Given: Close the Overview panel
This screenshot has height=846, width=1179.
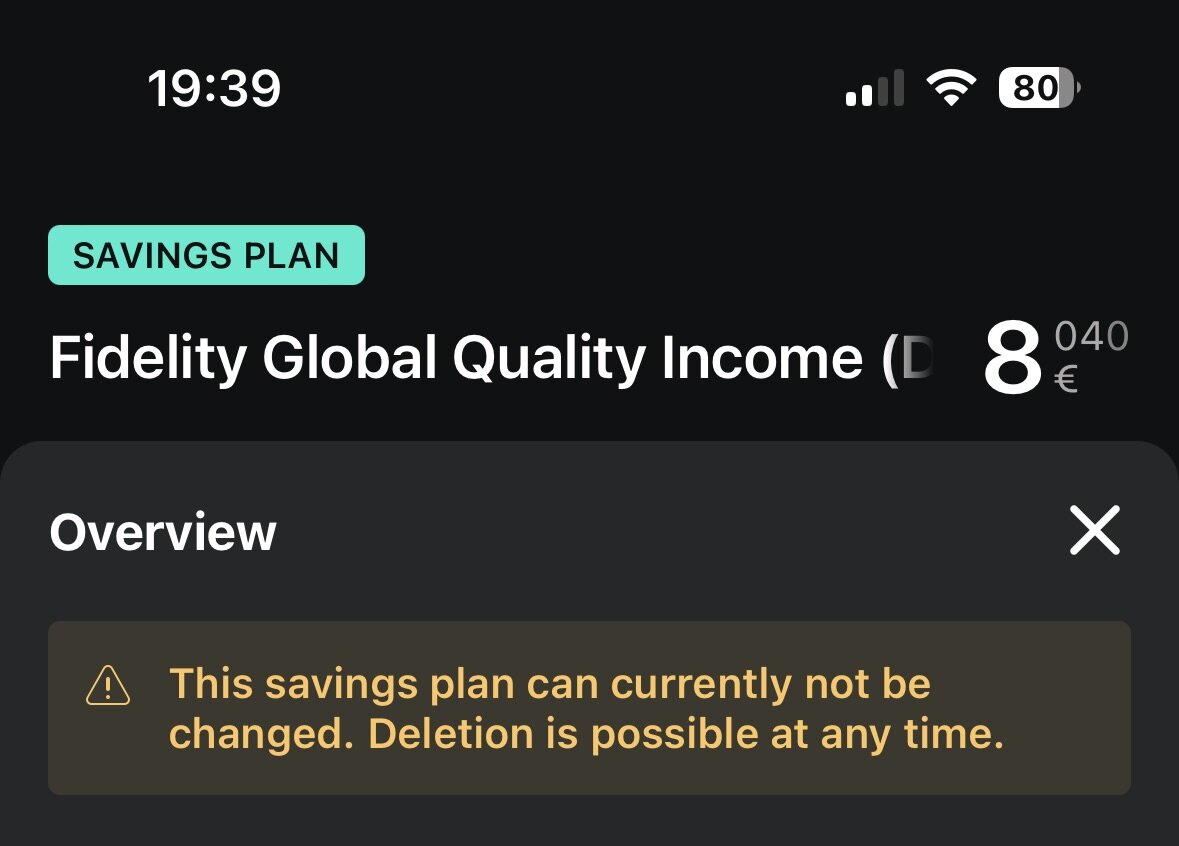Looking at the screenshot, I should 1095,530.
